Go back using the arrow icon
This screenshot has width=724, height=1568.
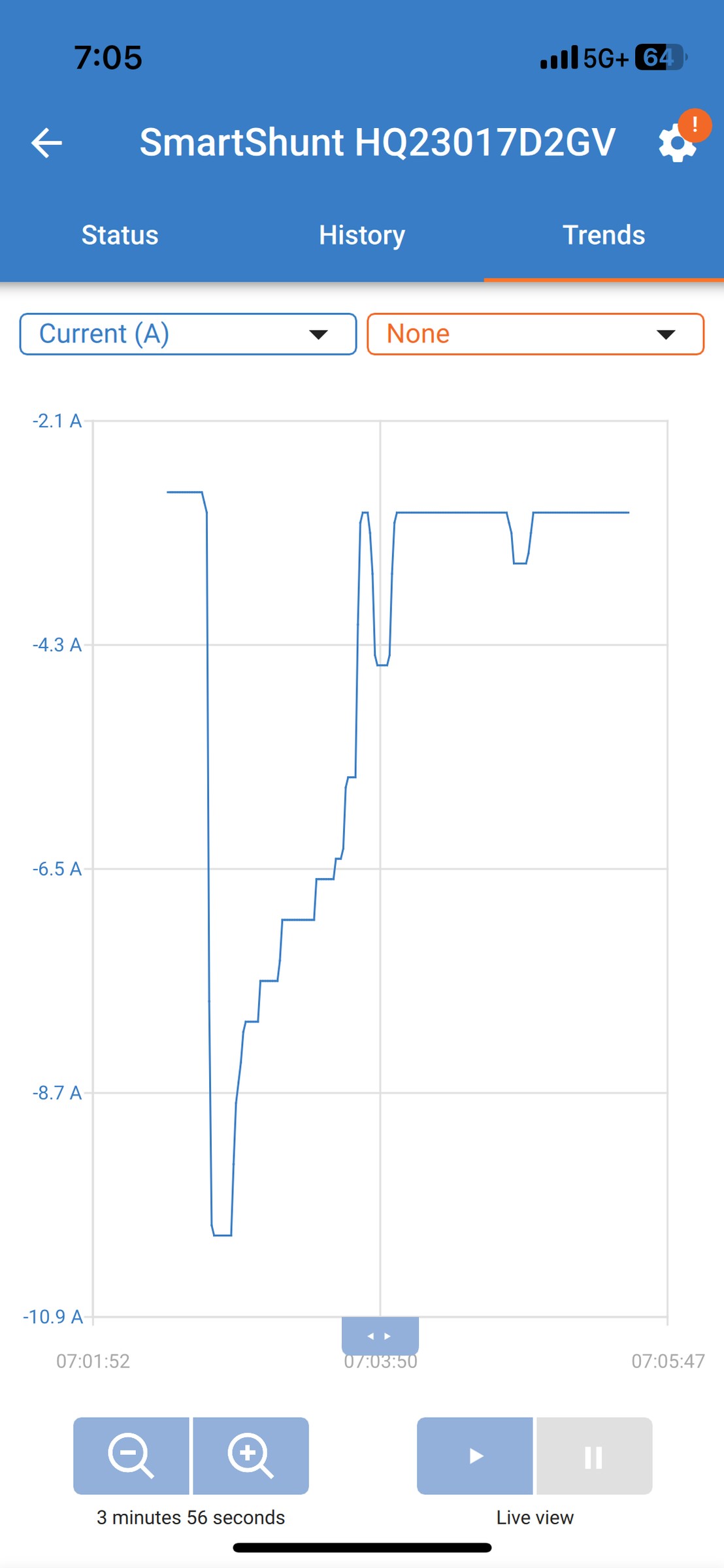[x=46, y=143]
